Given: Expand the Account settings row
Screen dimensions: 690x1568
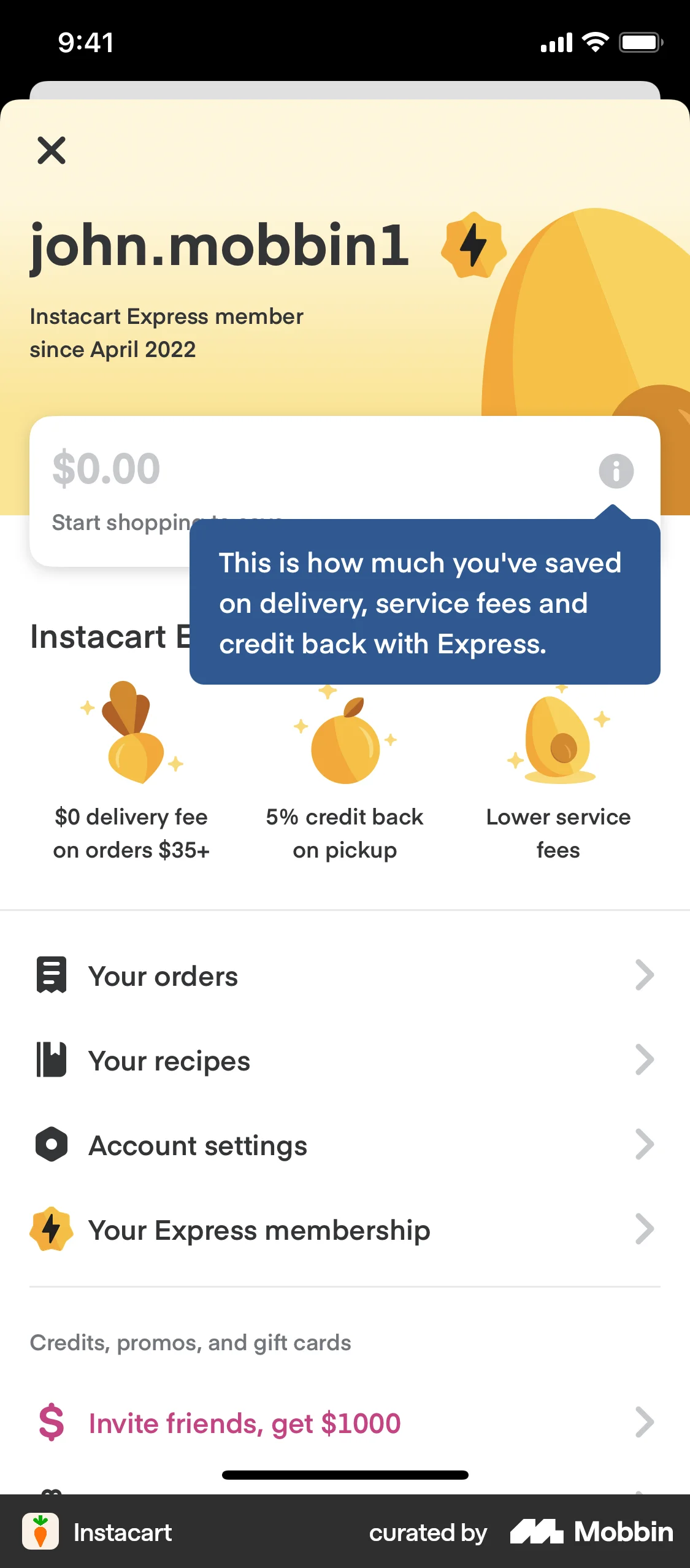Looking at the screenshot, I should (x=345, y=1145).
